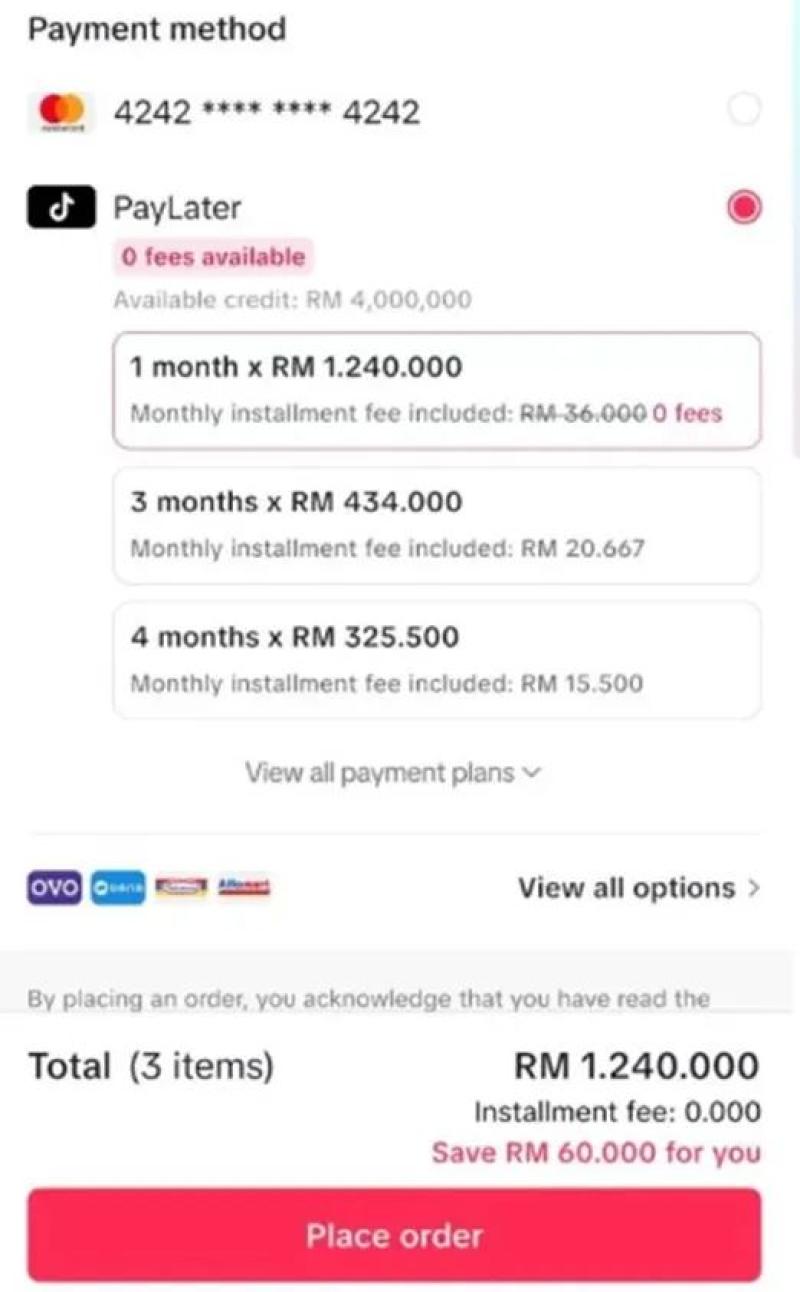Open View all options
800x1292 pixels.
[637, 888]
